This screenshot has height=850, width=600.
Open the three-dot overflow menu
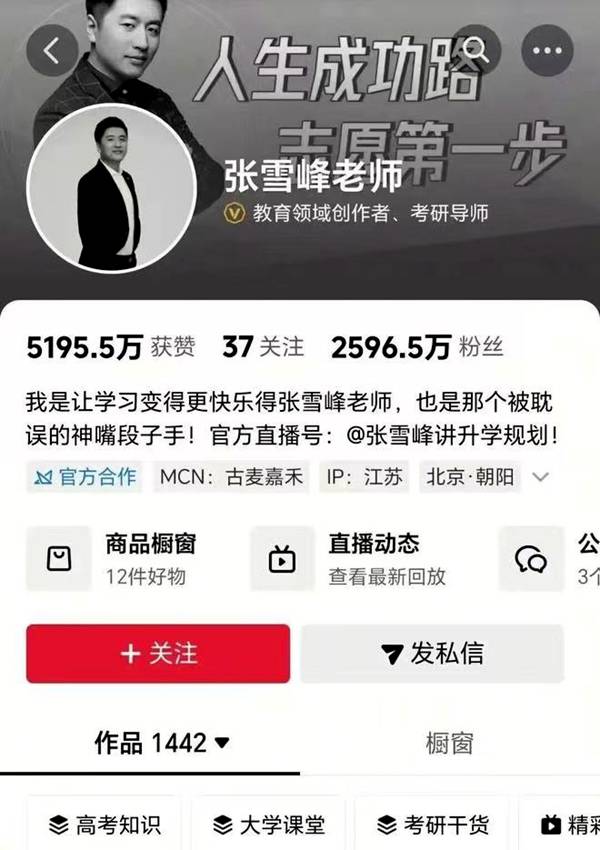552,50
